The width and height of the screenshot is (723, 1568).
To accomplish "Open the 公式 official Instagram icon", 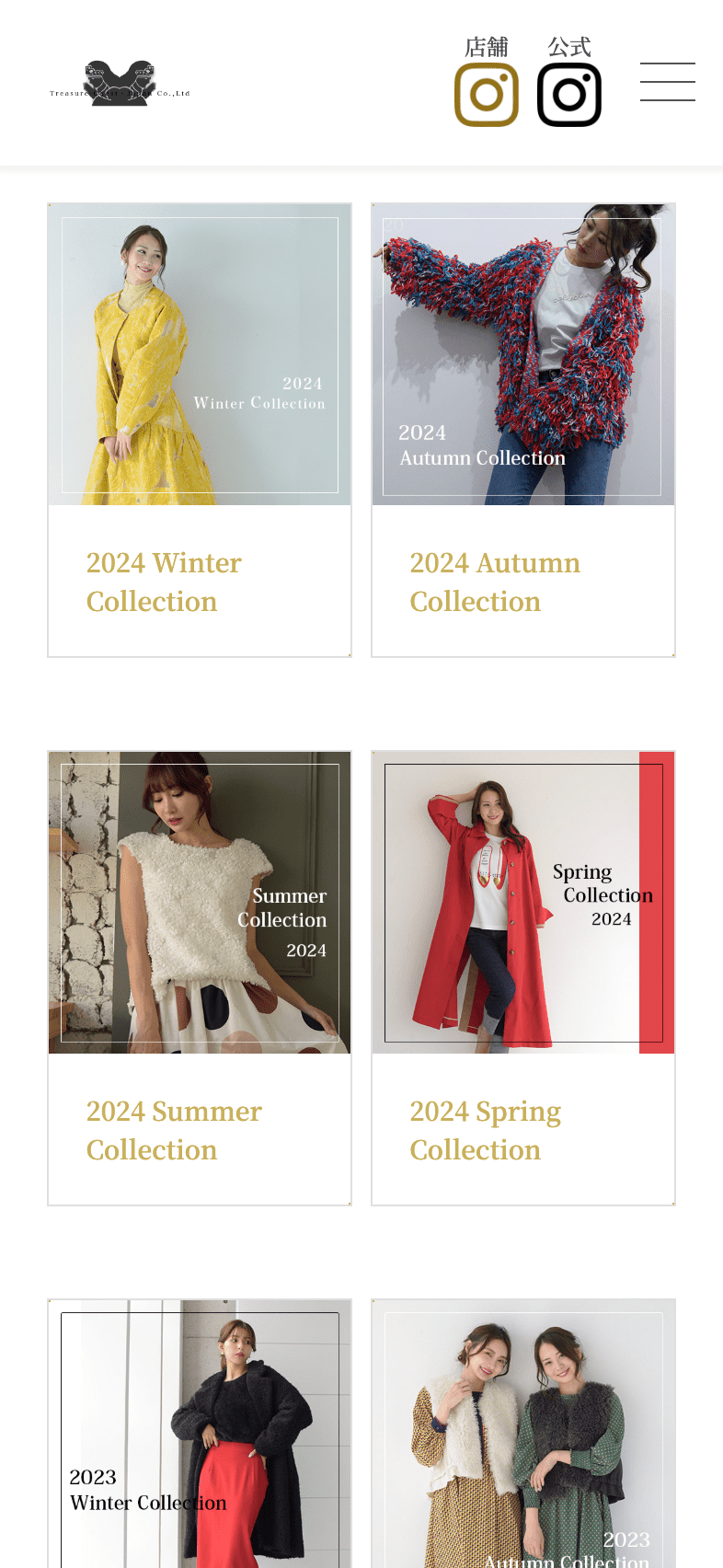I will coord(569,94).
